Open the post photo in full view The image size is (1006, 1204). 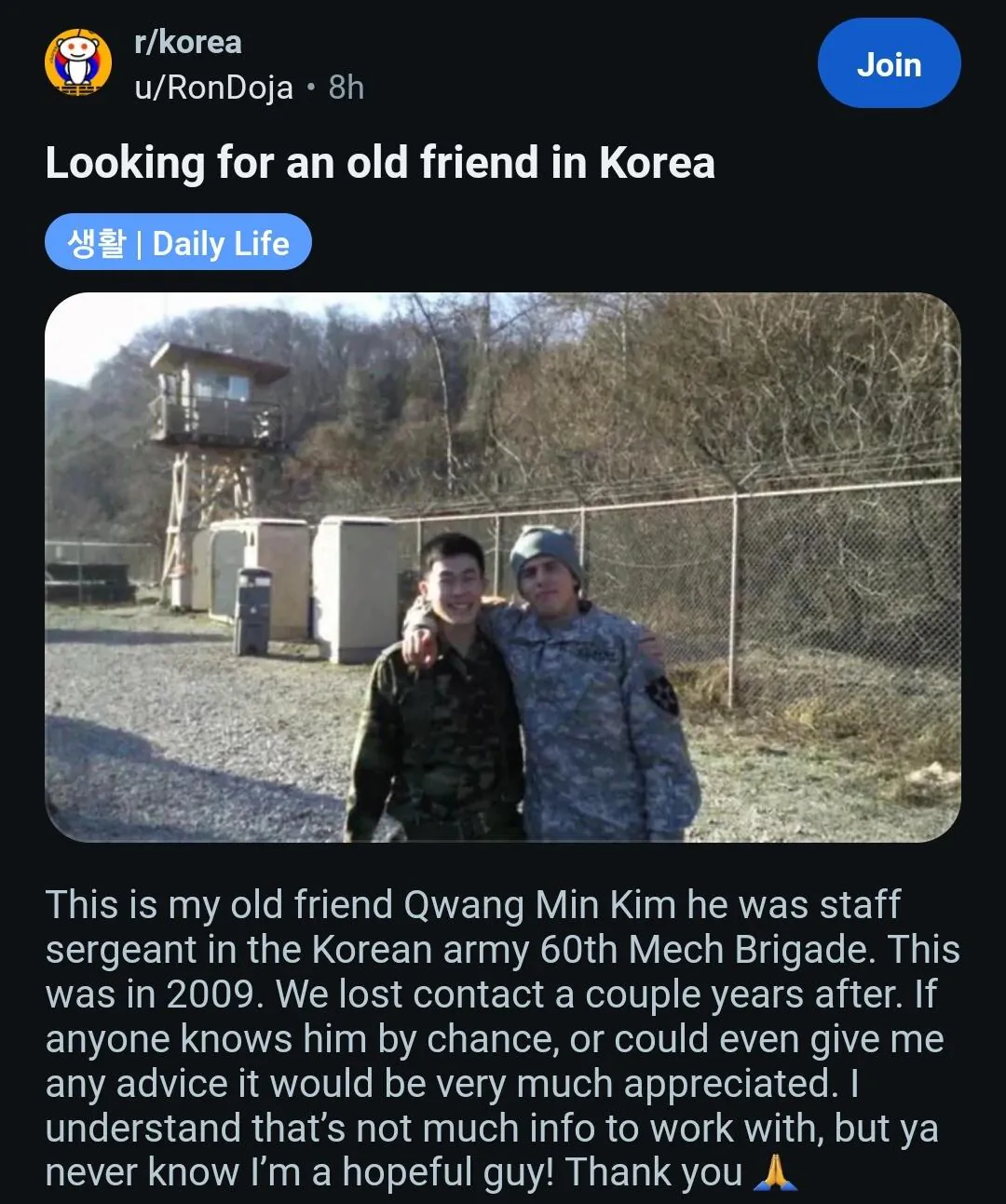pos(503,567)
